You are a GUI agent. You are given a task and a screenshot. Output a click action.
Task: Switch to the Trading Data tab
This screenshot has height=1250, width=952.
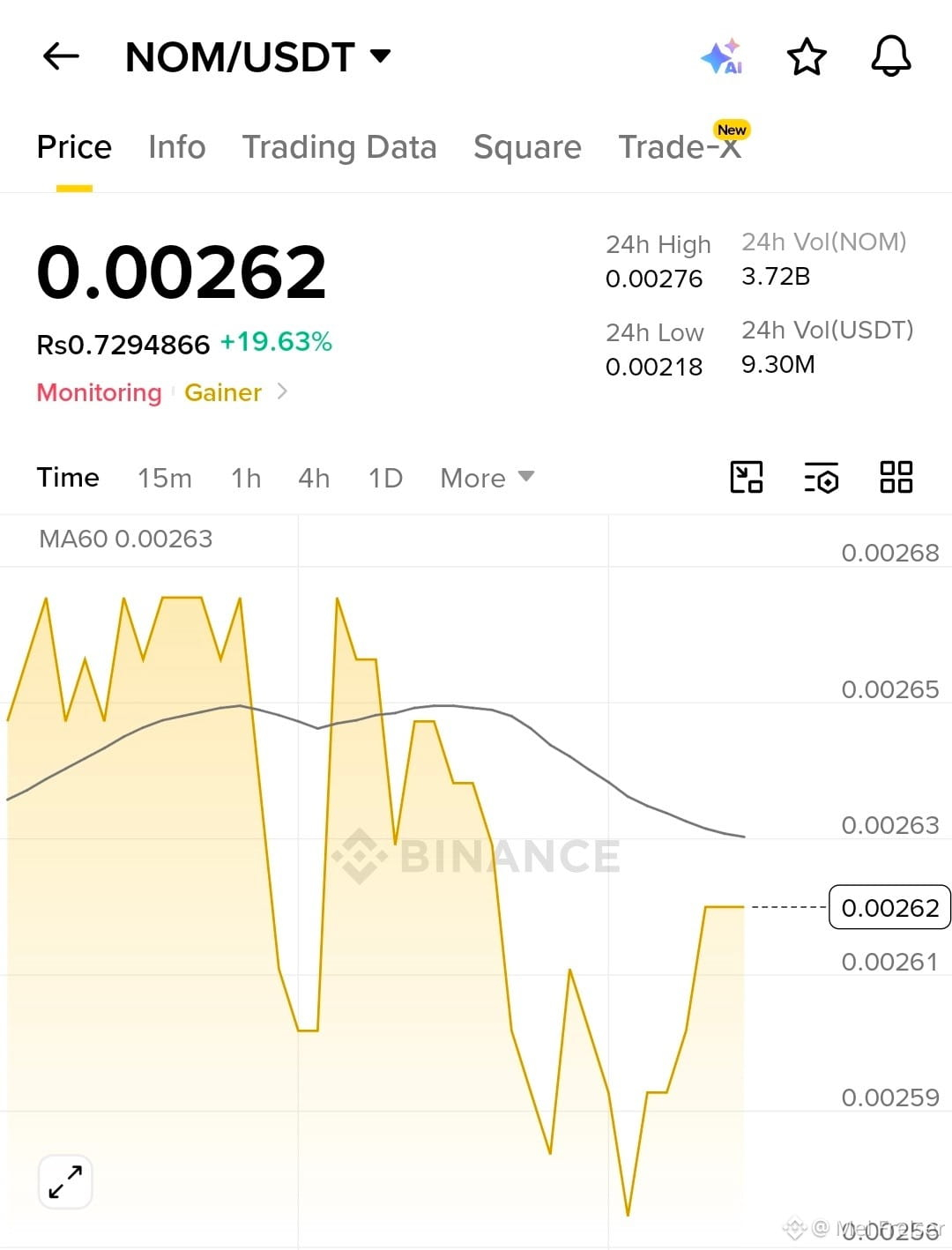tap(339, 147)
